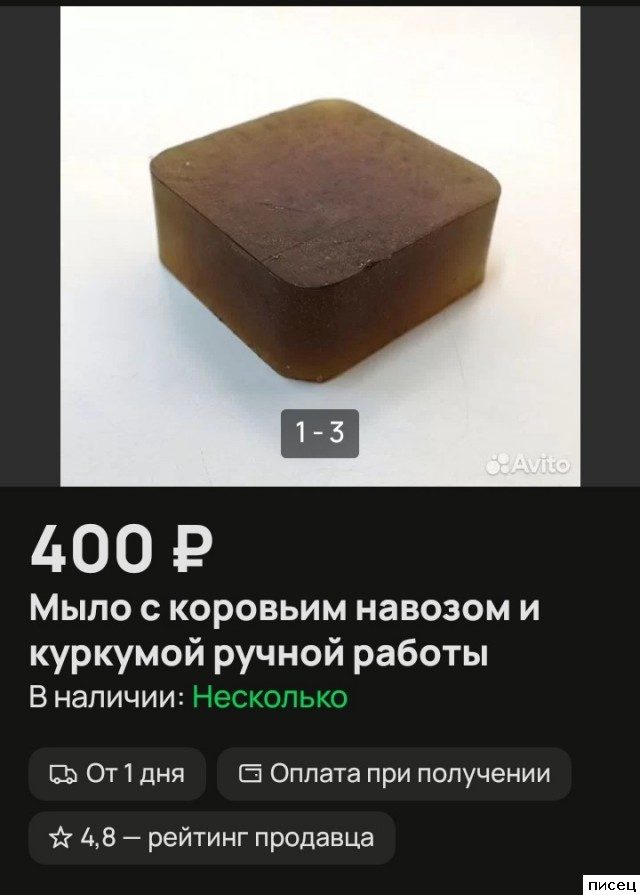Tap the 'От 1 дня' delivery chip
Image resolution: width=640 pixels, height=895 pixels.
tap(117, 773)
